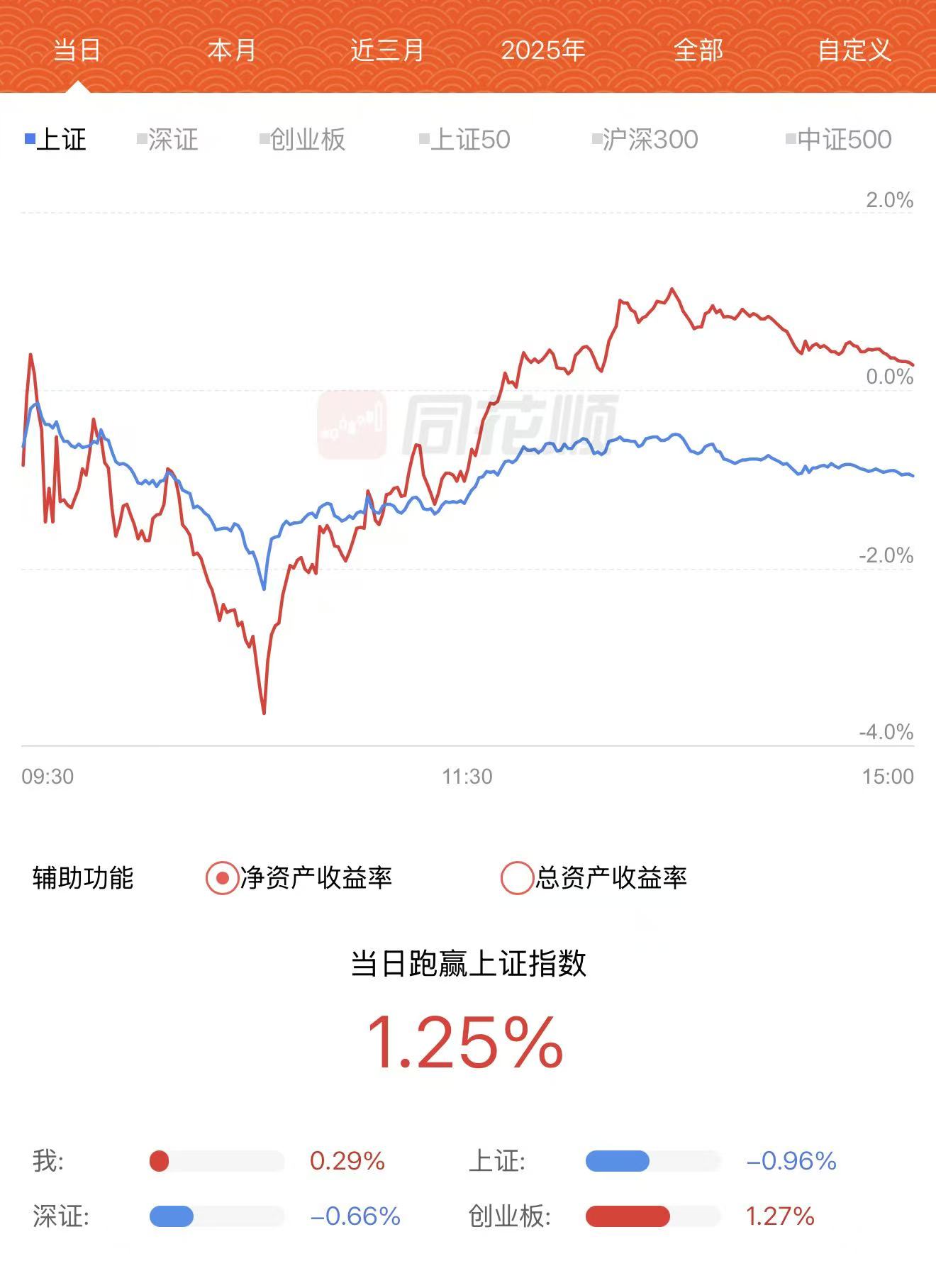Image resolution: width=936 pixels, height=1288 pixels.
Task: Switch benchmark to 中证500
Action: (839, 140)
